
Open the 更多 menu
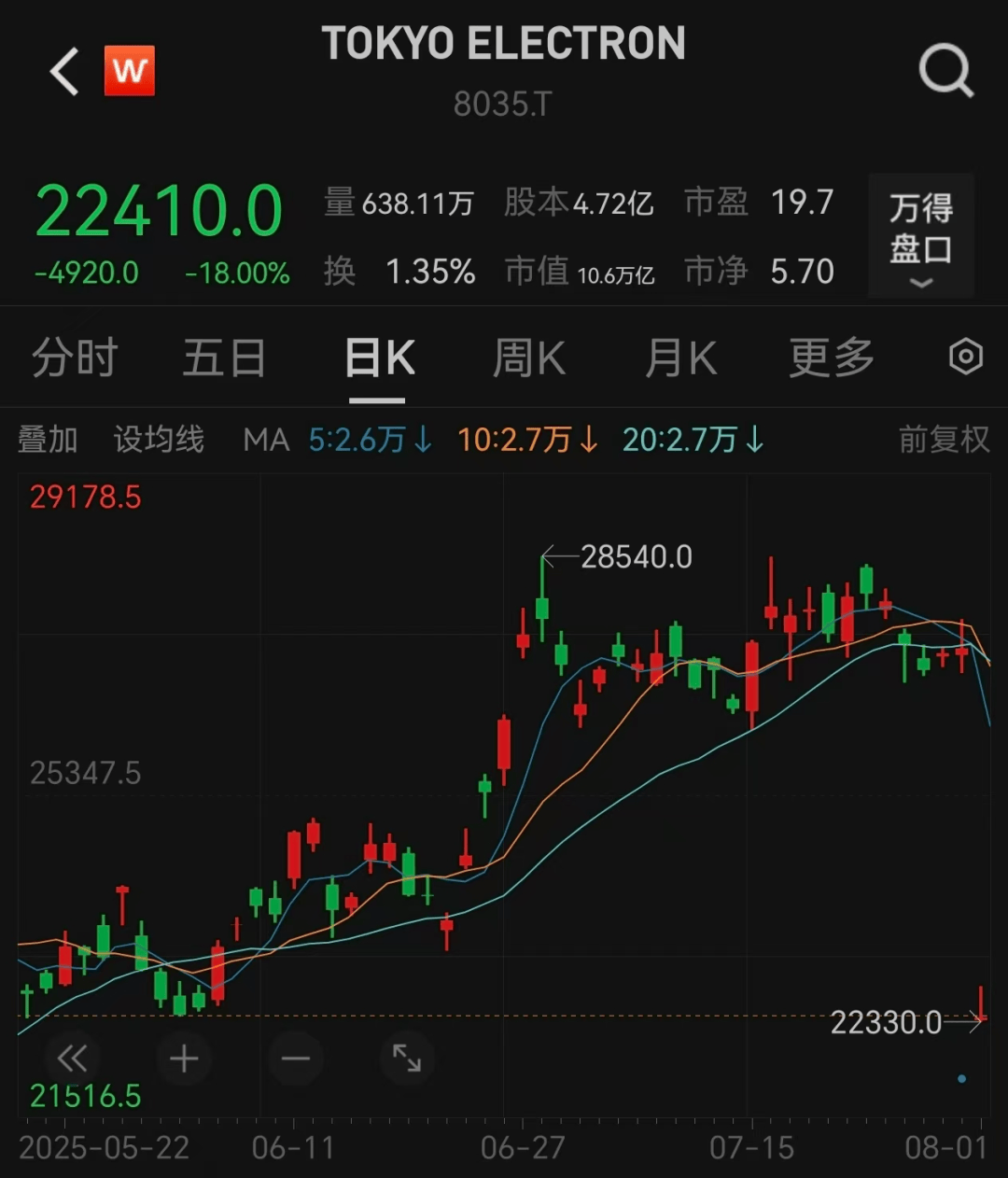click(x=829, y=358)
